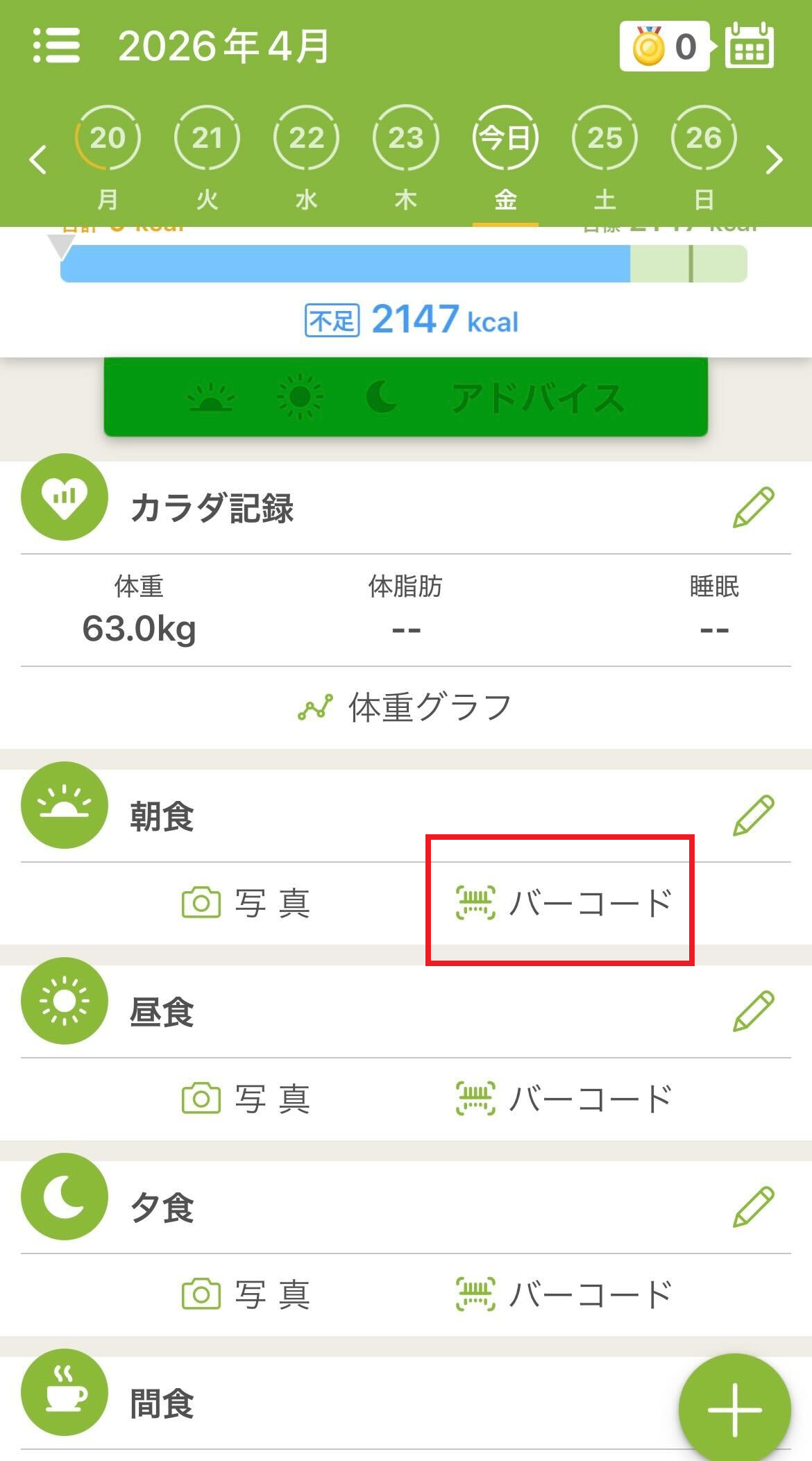This screenshot has height=1461, width=812.
Task: Switch to 今日 in the date selector
Action: pos(506,137)
